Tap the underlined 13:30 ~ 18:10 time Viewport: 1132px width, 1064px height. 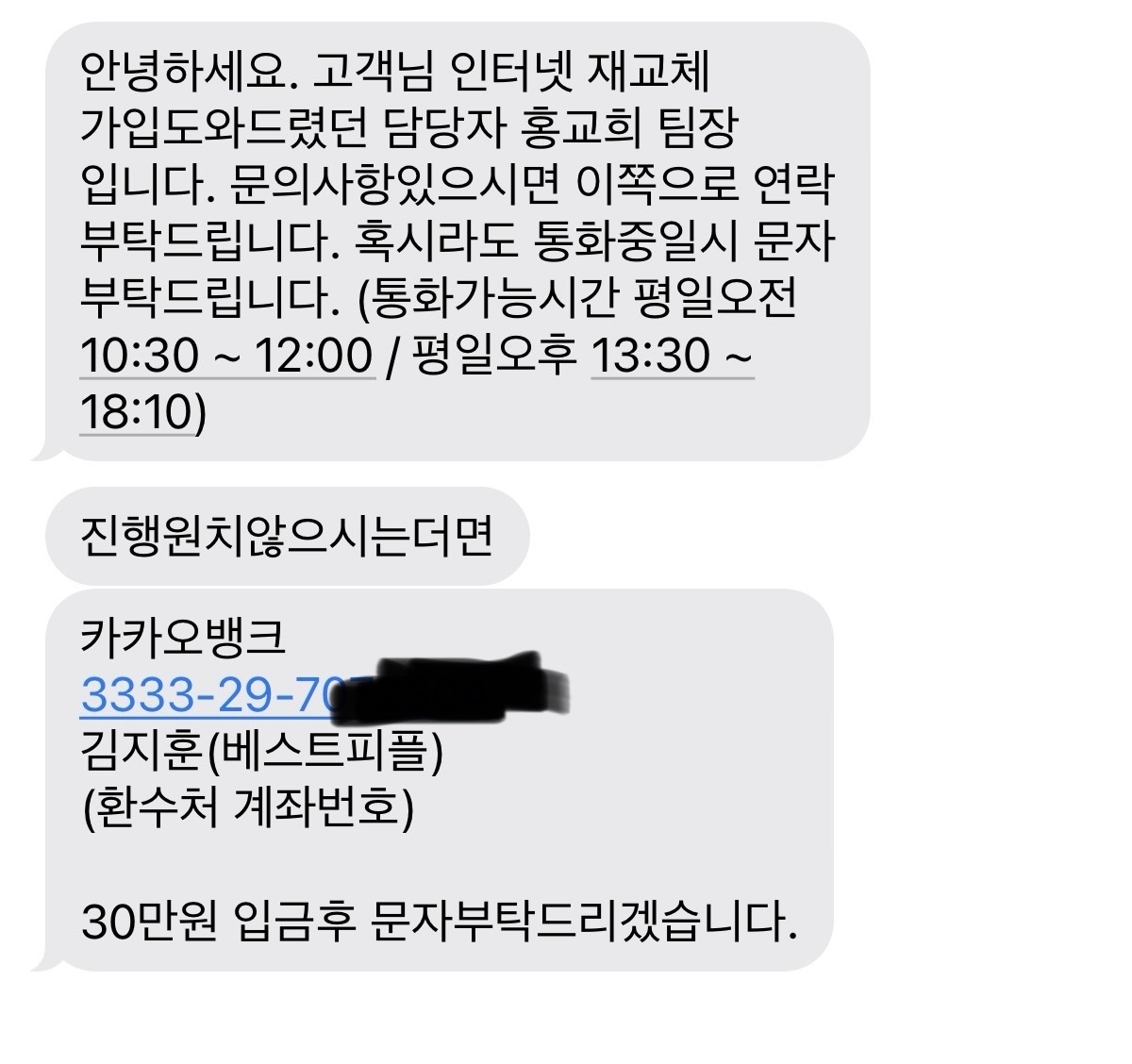pos(672,356)
